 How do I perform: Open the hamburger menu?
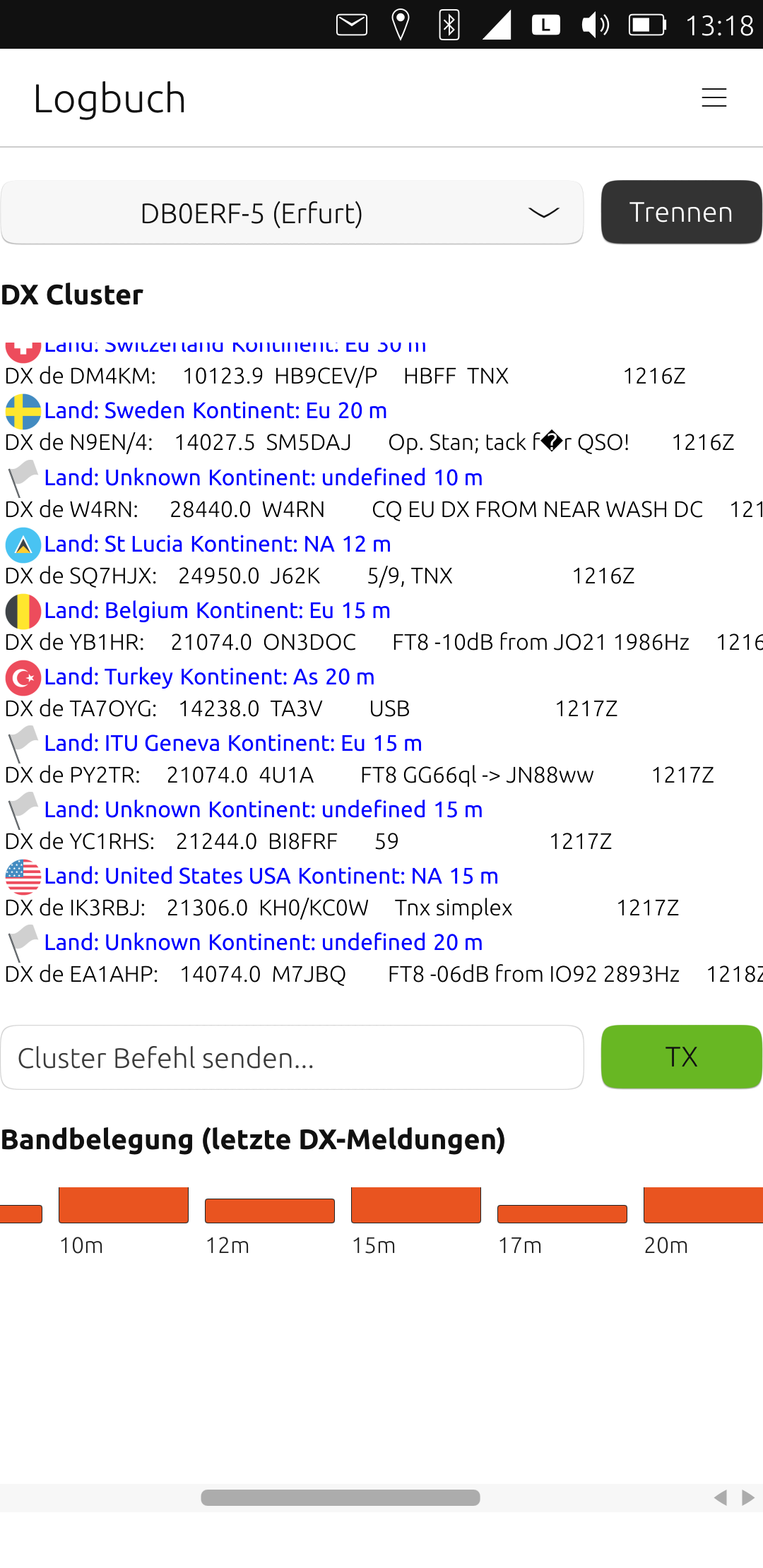pos(714,97)
